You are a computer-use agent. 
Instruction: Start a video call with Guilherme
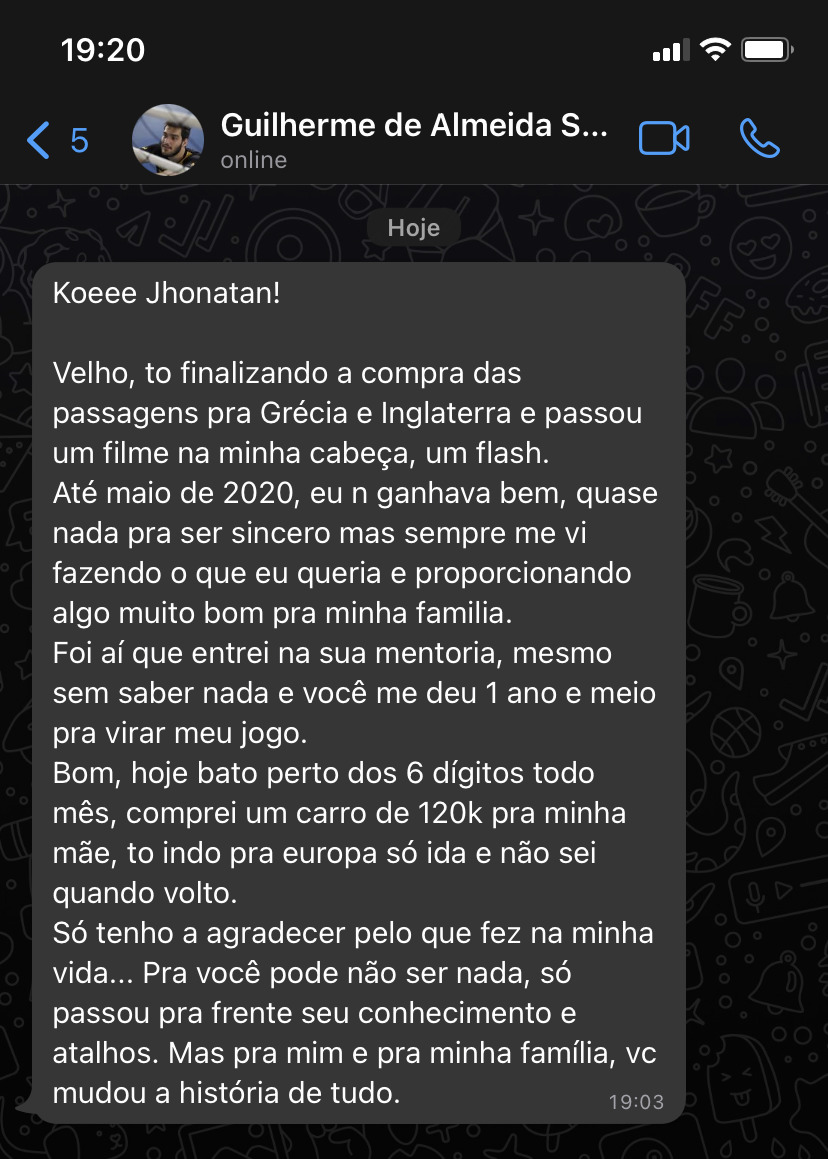pos(664,139)
